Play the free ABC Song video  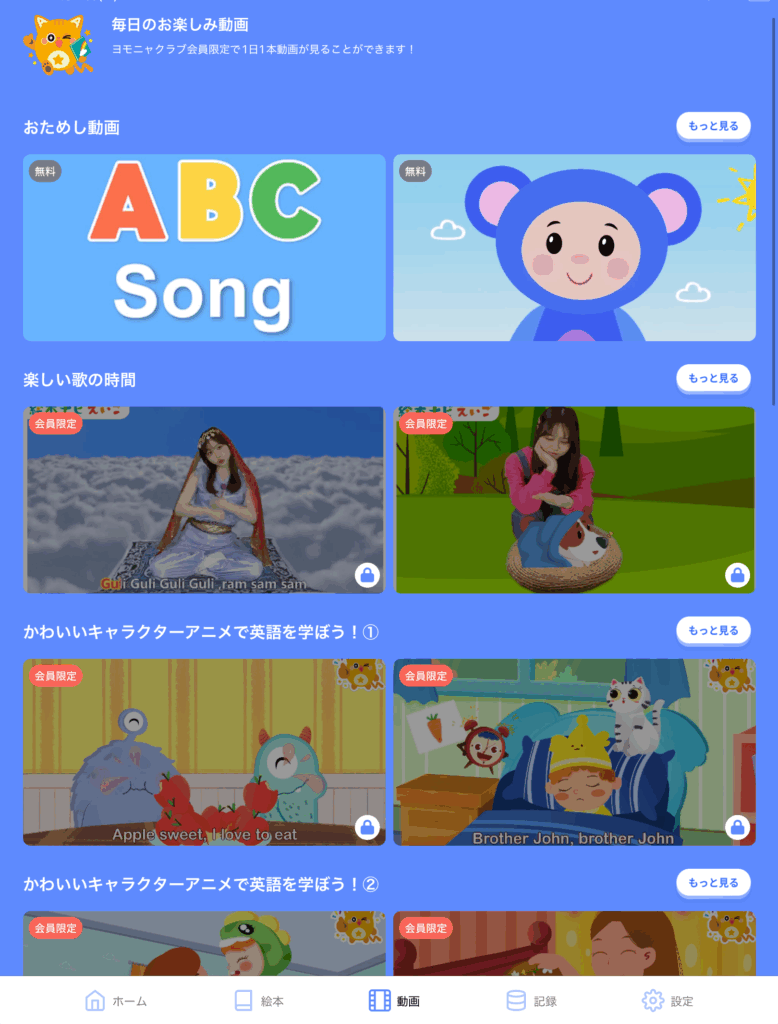point(204,247)
